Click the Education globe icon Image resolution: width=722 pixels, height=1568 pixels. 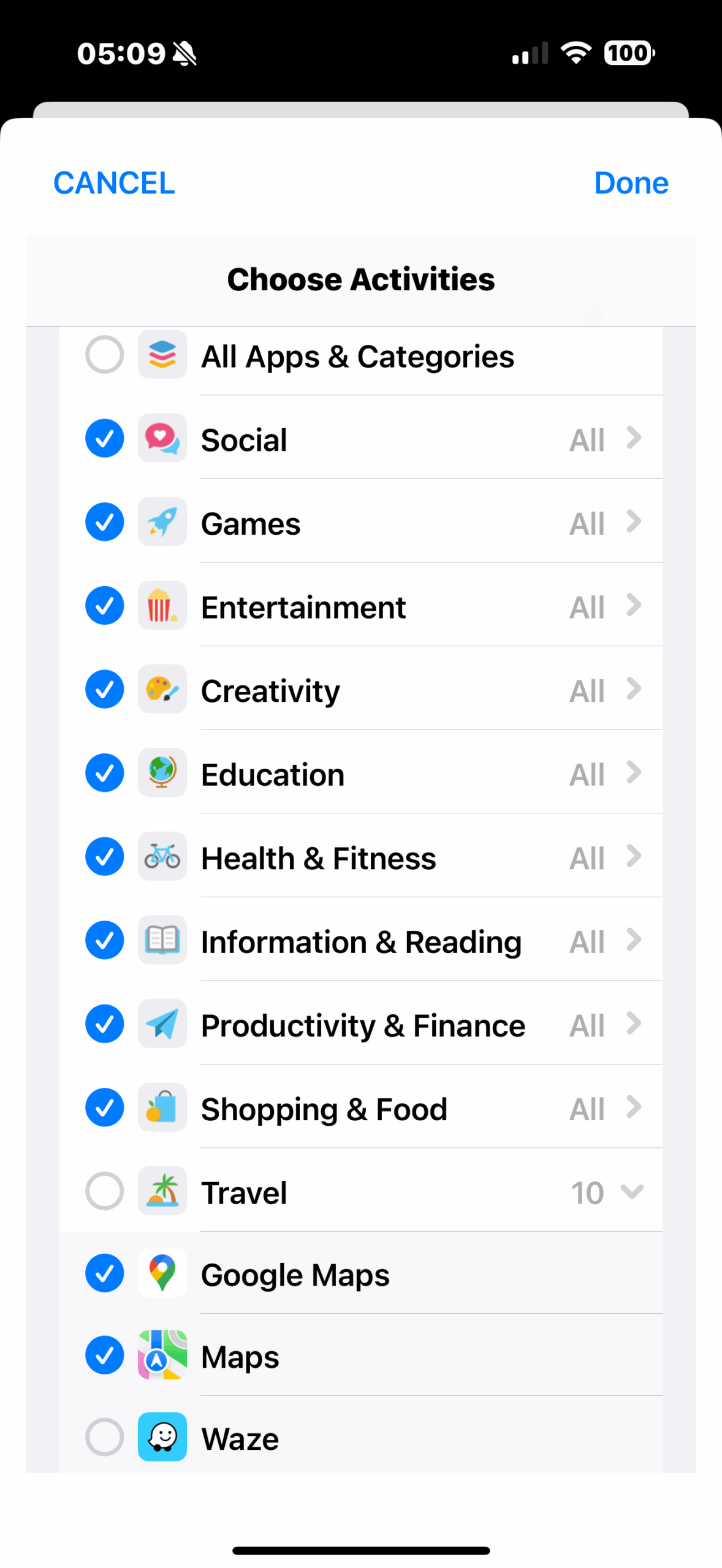tap(162, 773)
